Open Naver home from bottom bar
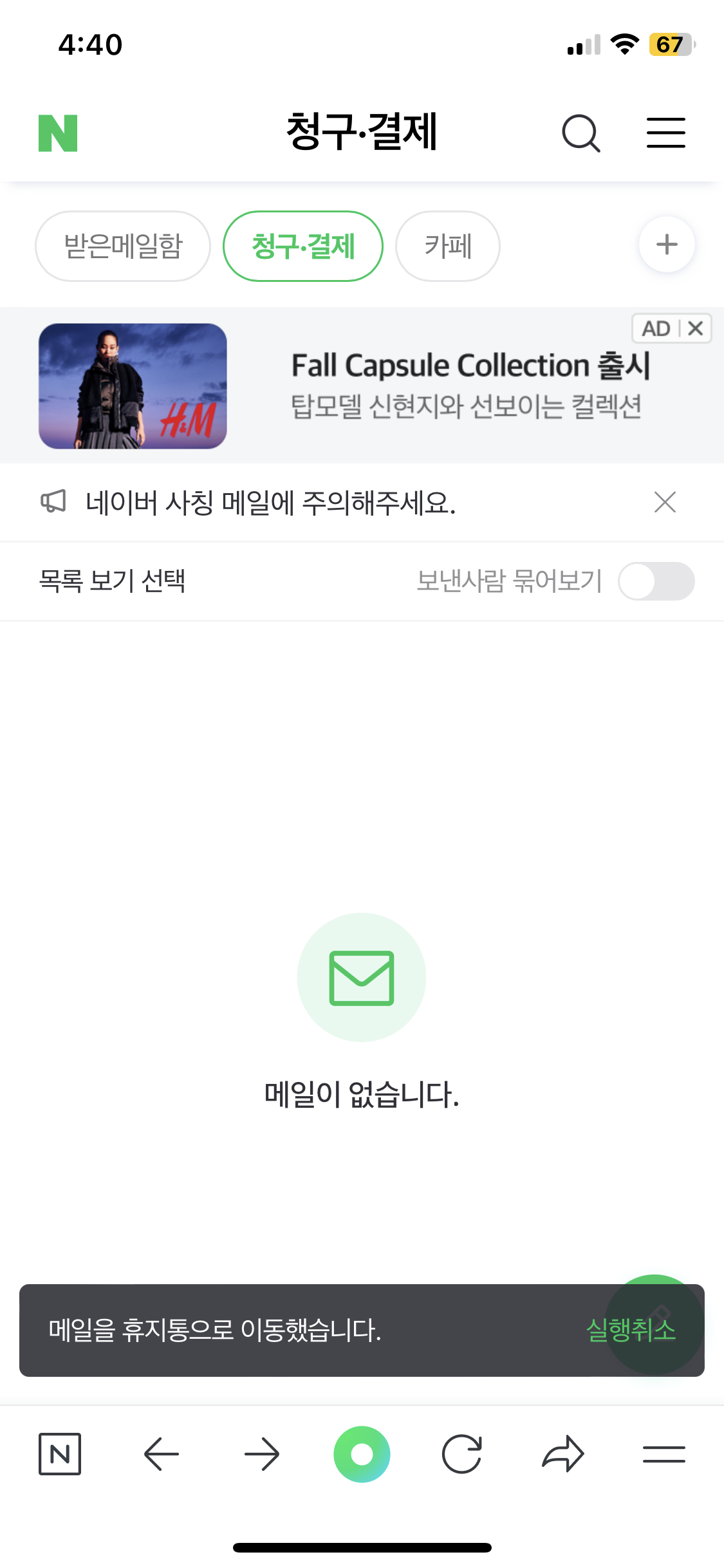This screenshot has width=724, height=1568. (x=60, y=1454)
